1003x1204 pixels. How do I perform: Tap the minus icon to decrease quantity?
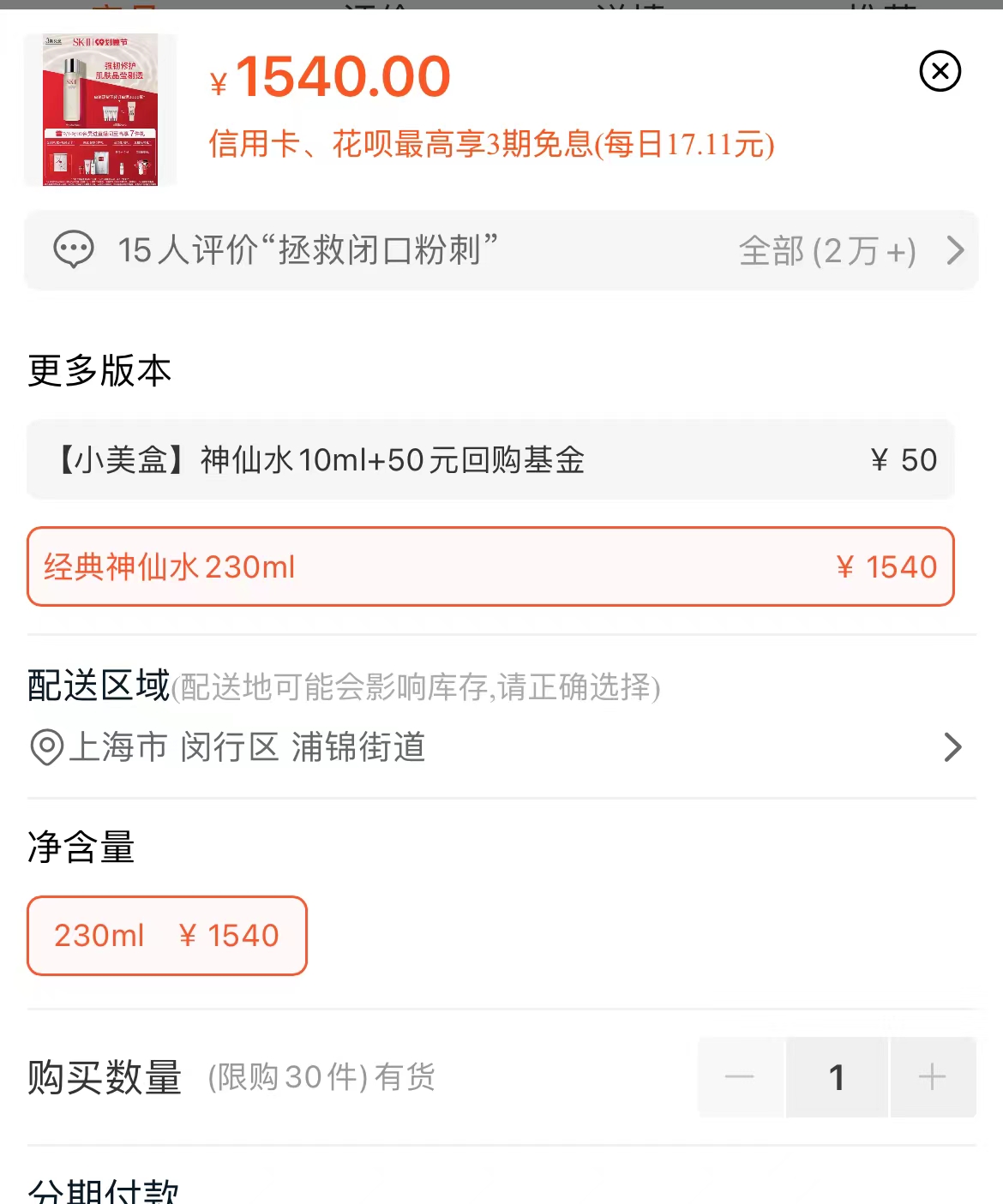click(741, 1077)
